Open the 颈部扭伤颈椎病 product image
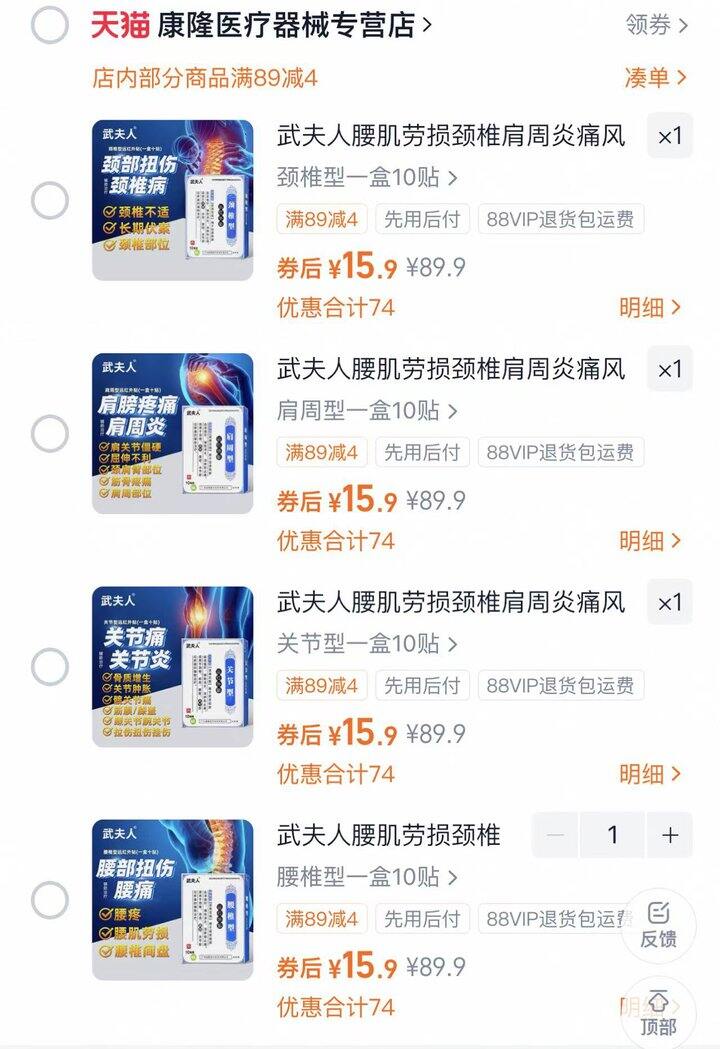 click(173, 200)
